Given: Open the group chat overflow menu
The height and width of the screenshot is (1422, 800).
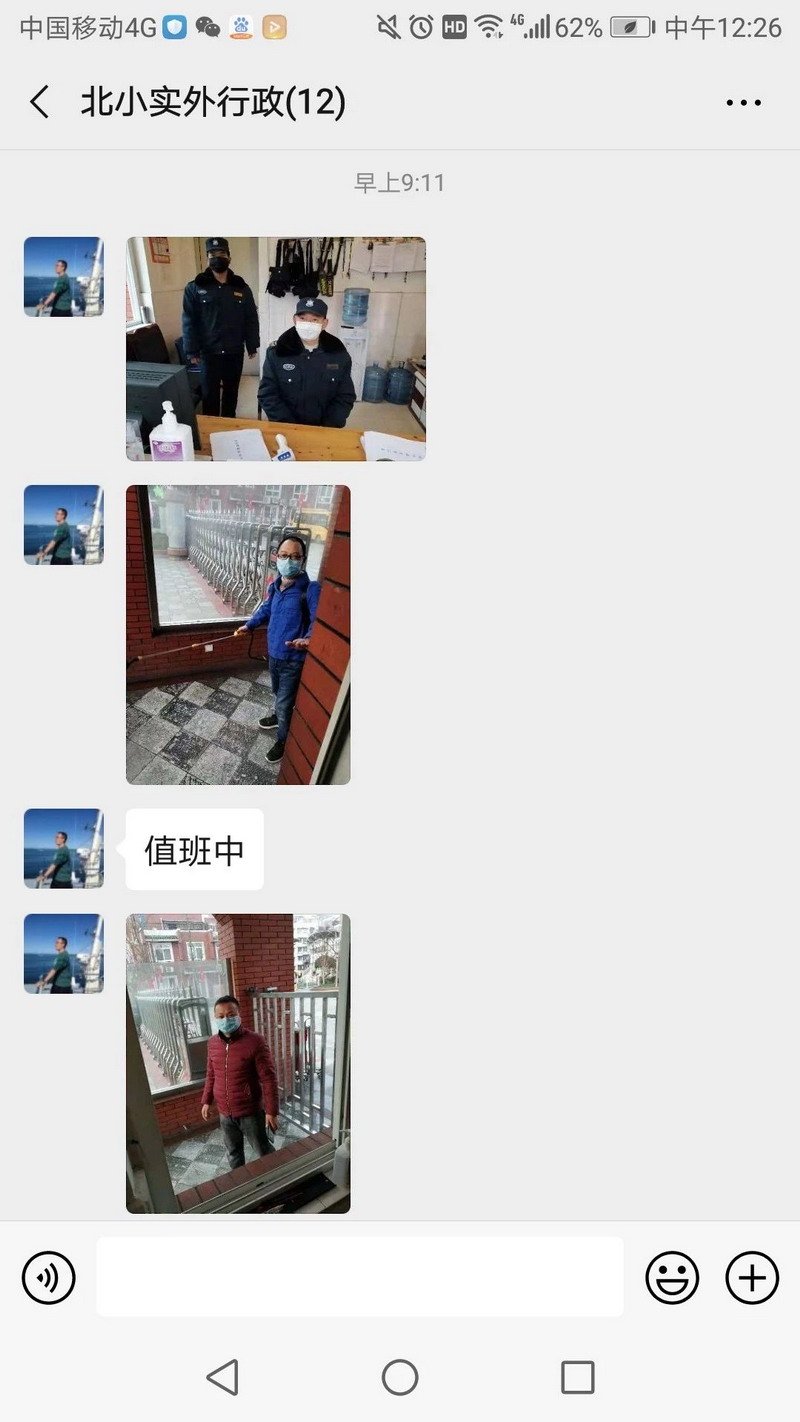Looking at the screenshot, I should coord(743,102).
